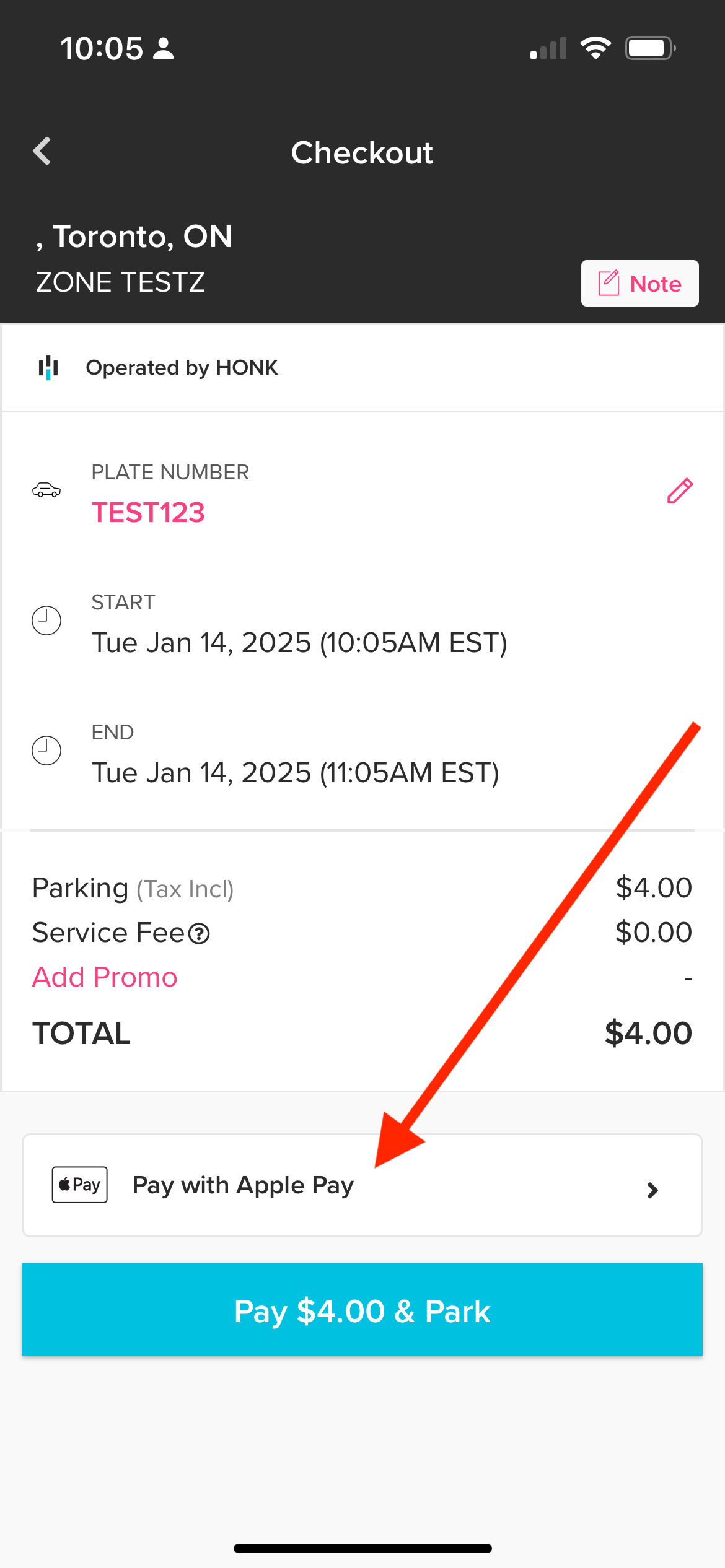The image size is (725, 1568).
Task: Expand the Note editor
Action: (x=639, y=283)
